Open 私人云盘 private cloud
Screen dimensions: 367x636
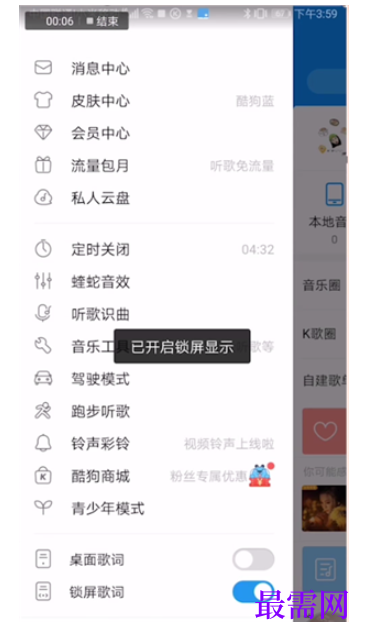tap(154, 198)
